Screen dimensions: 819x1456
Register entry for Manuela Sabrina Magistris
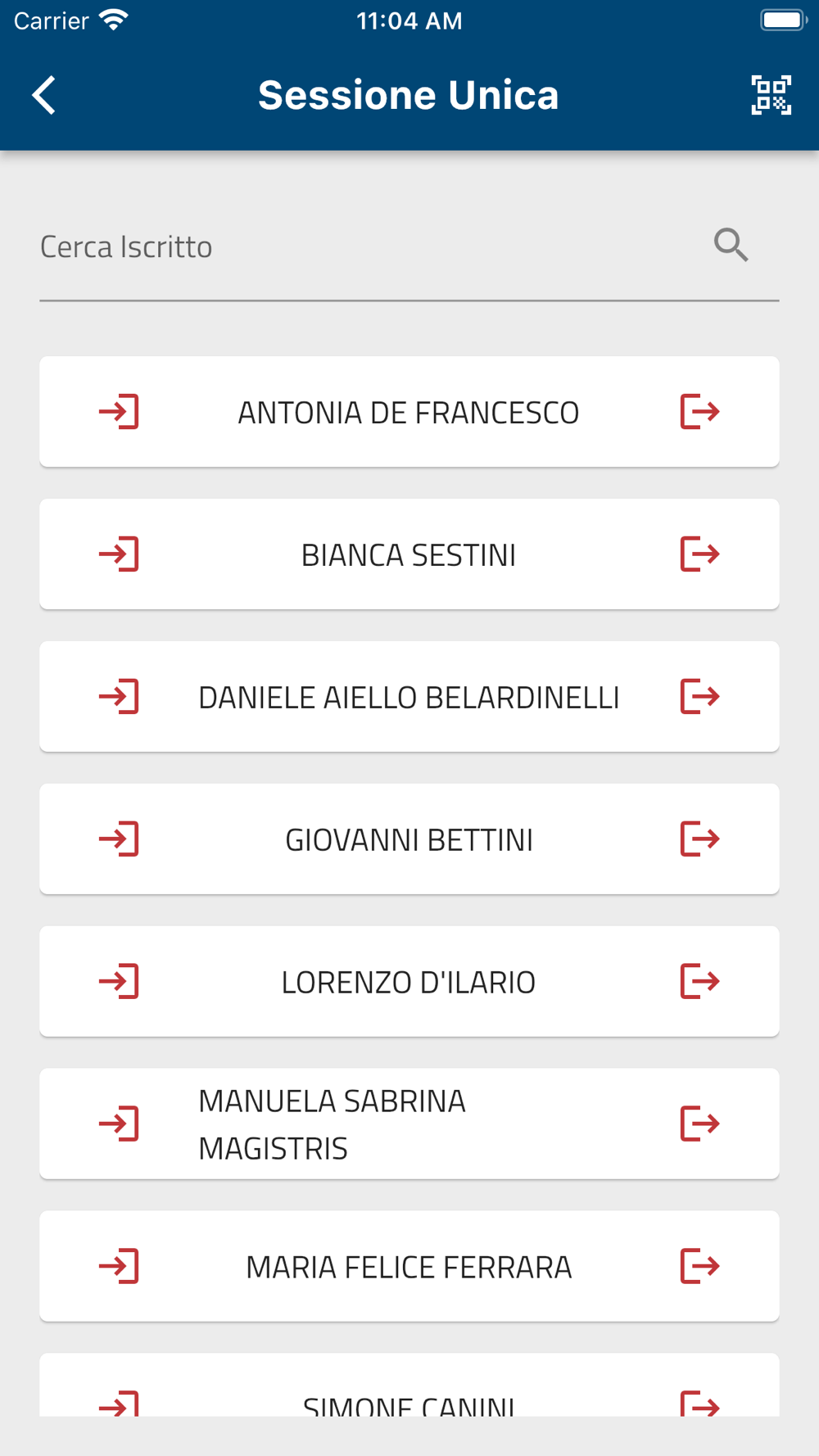[x=119, y=1124]
